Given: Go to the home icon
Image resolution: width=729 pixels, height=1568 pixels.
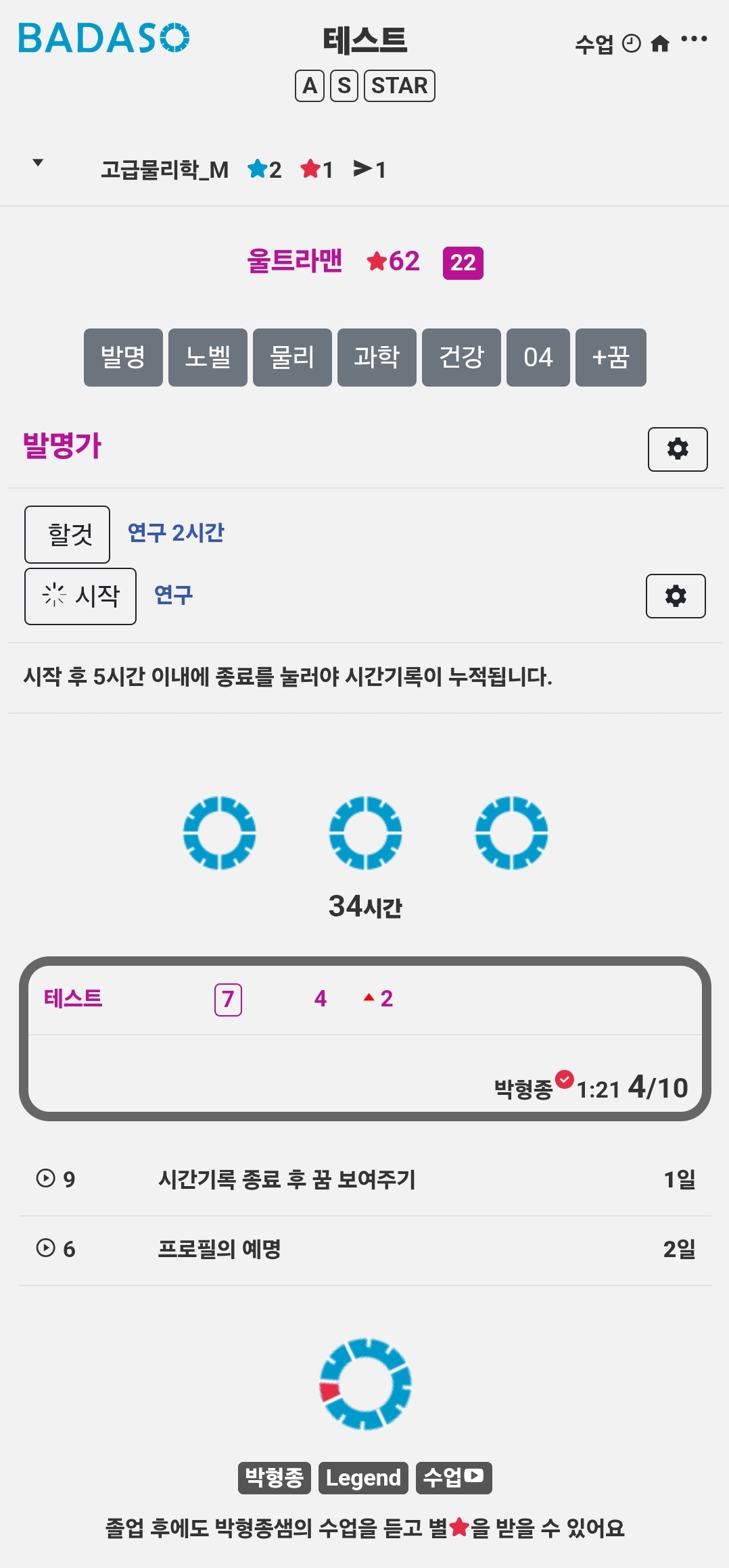Looking at the screenshot, I should (x=660, y=44).
